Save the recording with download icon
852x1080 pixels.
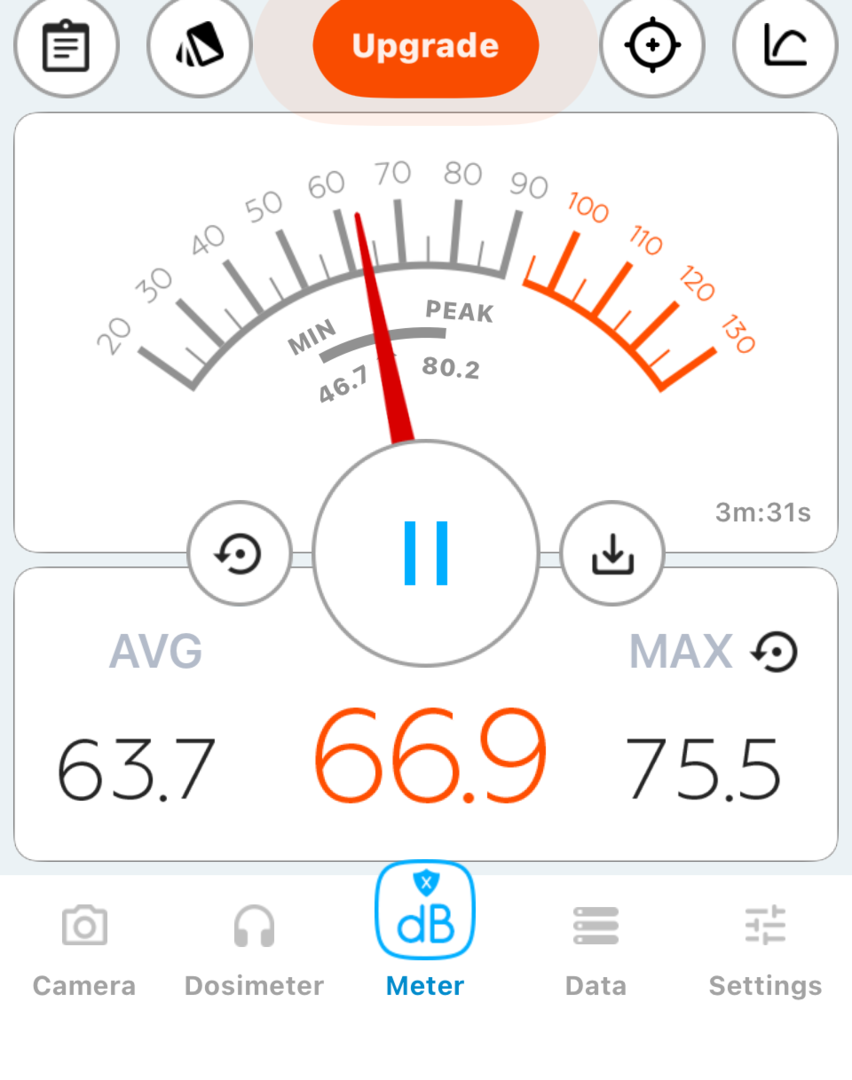tap(612, 553)
